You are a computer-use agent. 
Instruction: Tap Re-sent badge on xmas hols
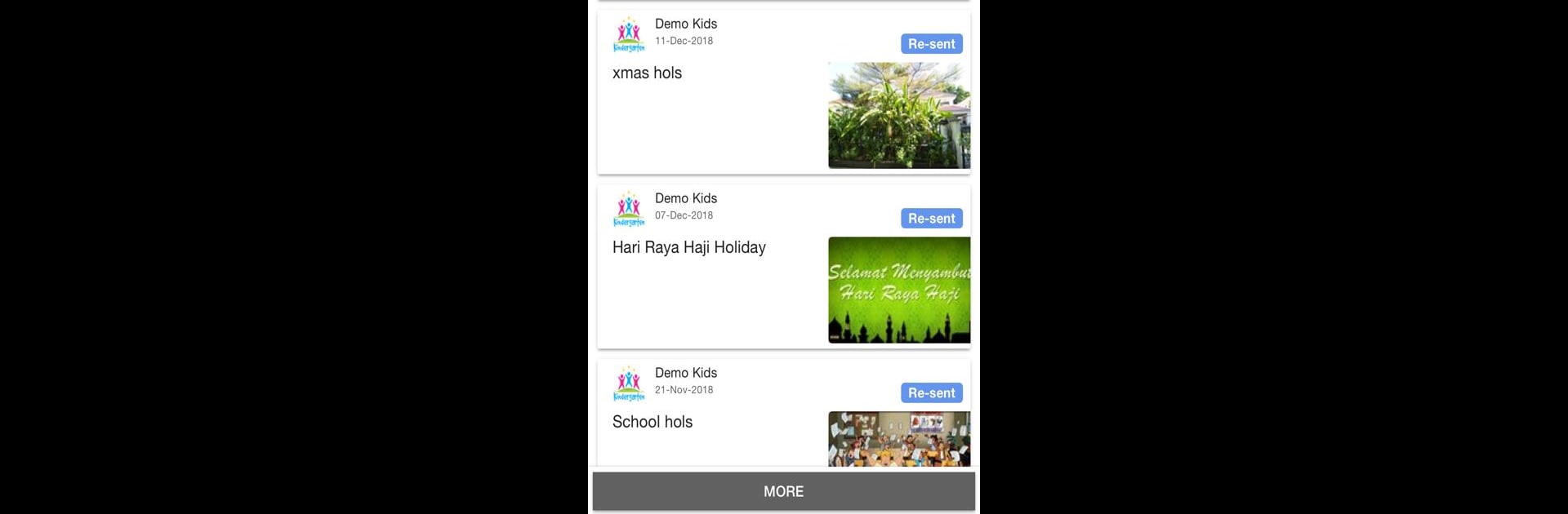[x=931, y=44]
